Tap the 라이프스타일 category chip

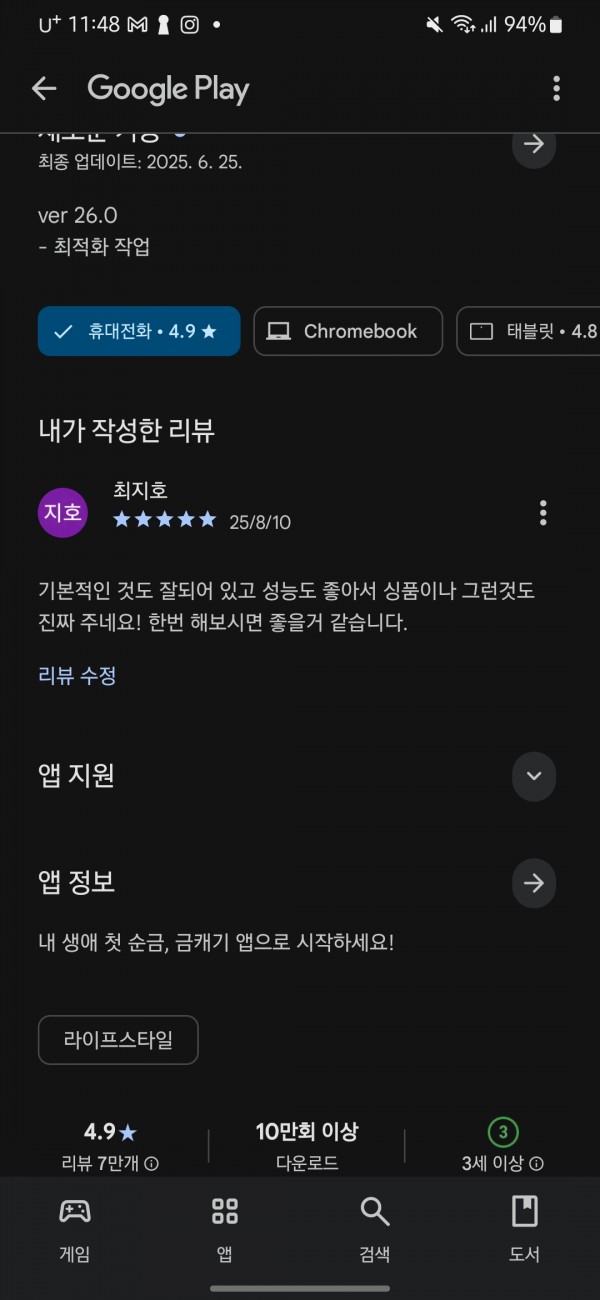(x=118, y=1040)
